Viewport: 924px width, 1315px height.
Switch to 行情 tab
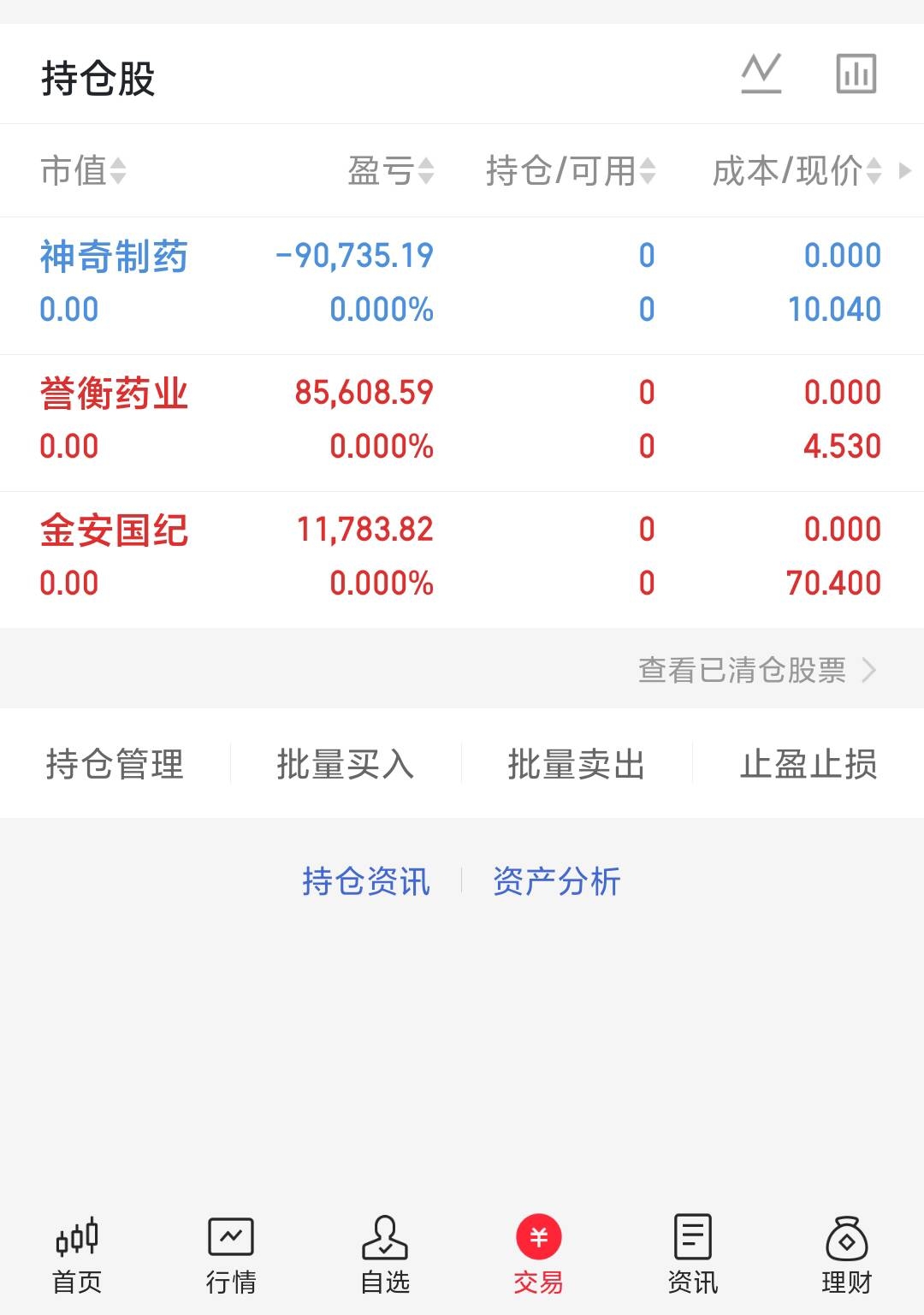tap(231, 1255)
